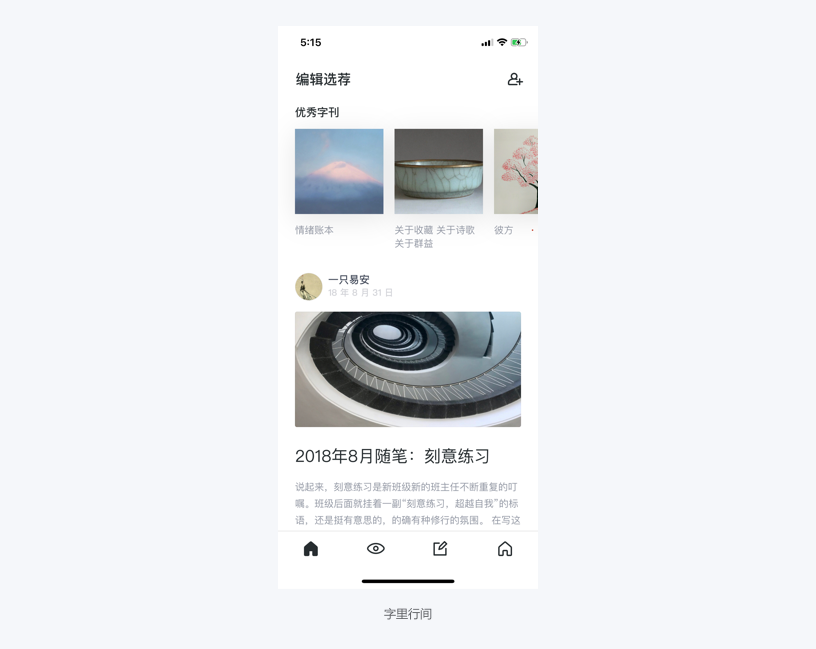The width and height of the screenshot is (816, 649).
Task: Open the spiral staircase article image
Action: click(408, 369)
